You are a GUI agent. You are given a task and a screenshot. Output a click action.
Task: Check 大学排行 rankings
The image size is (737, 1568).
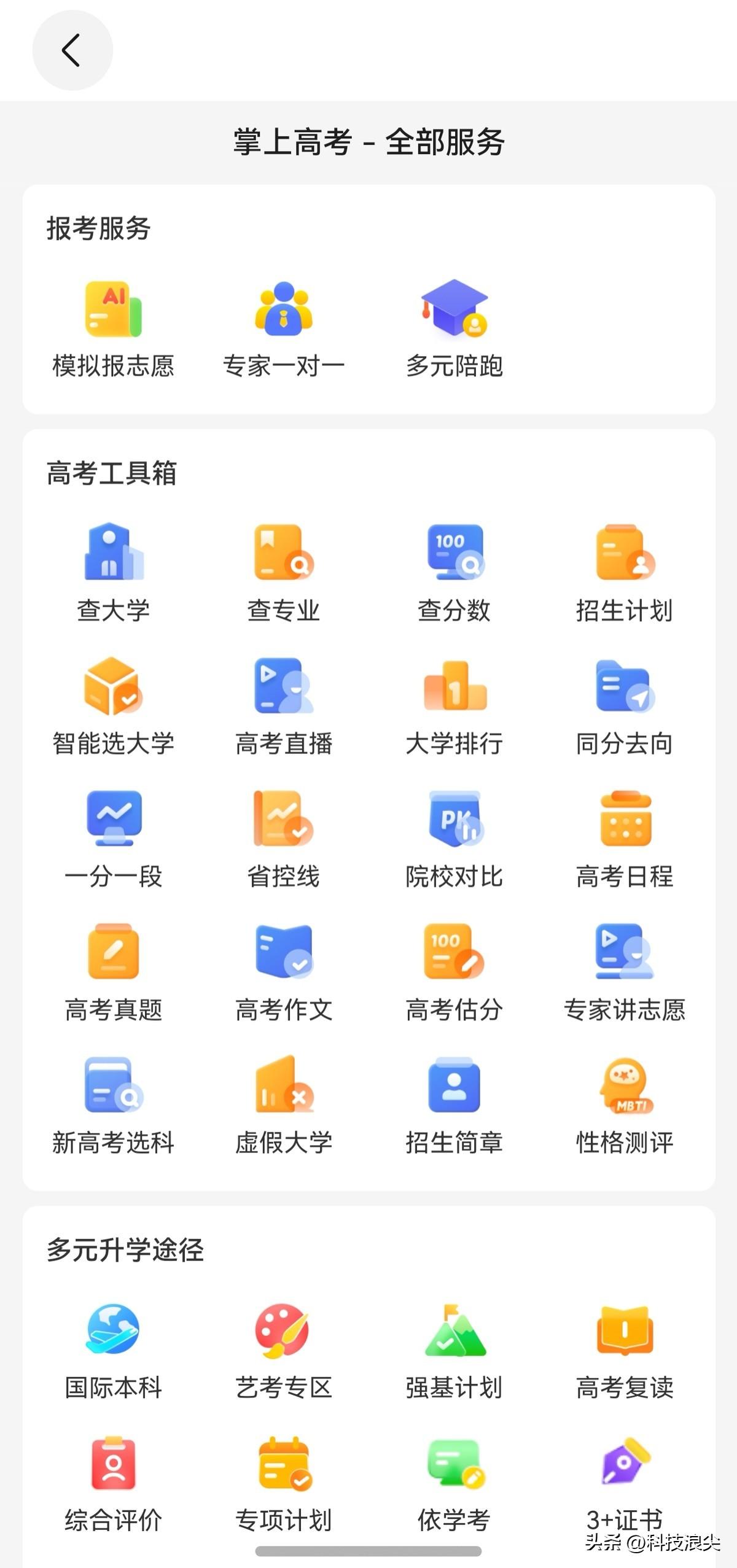point(454,686)
